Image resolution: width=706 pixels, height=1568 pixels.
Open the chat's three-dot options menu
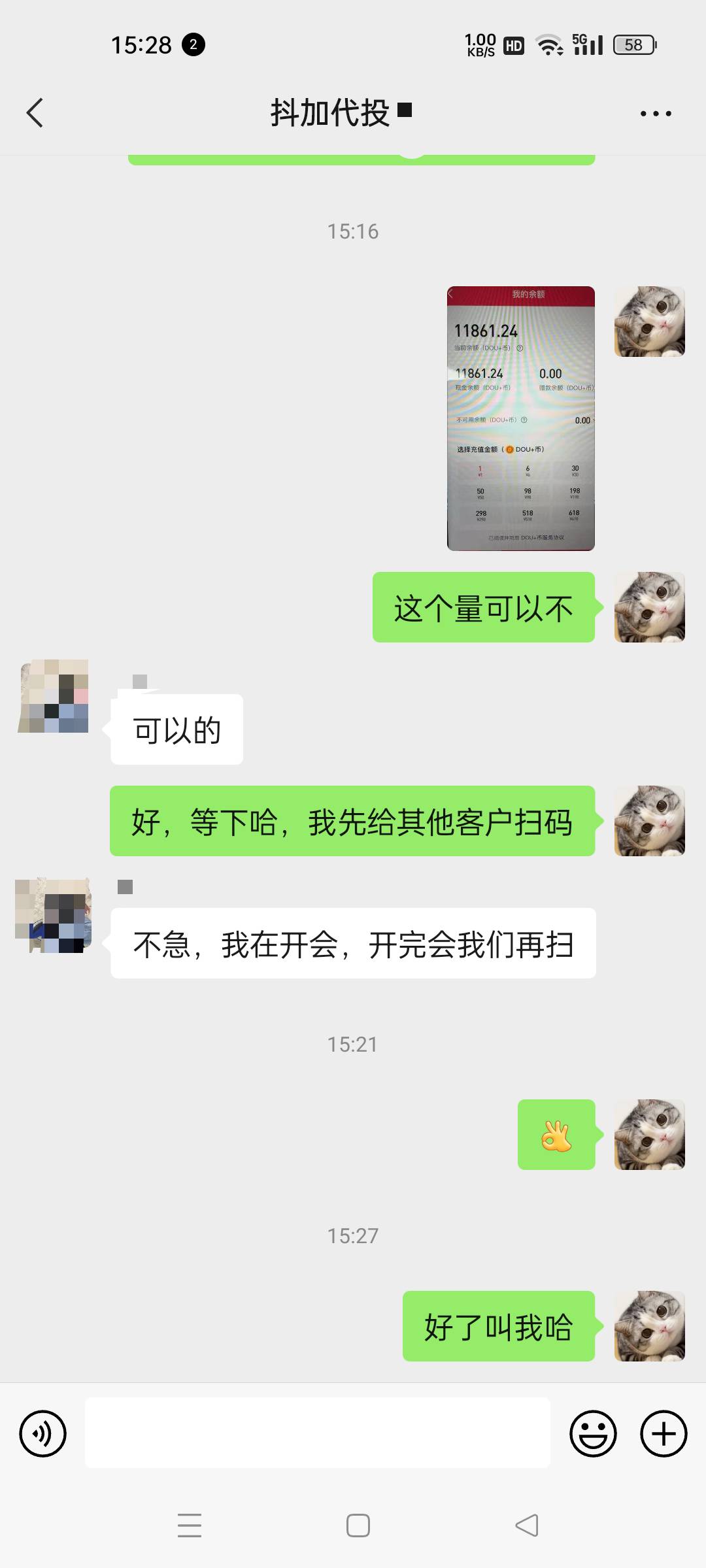[x=655, y=114]
